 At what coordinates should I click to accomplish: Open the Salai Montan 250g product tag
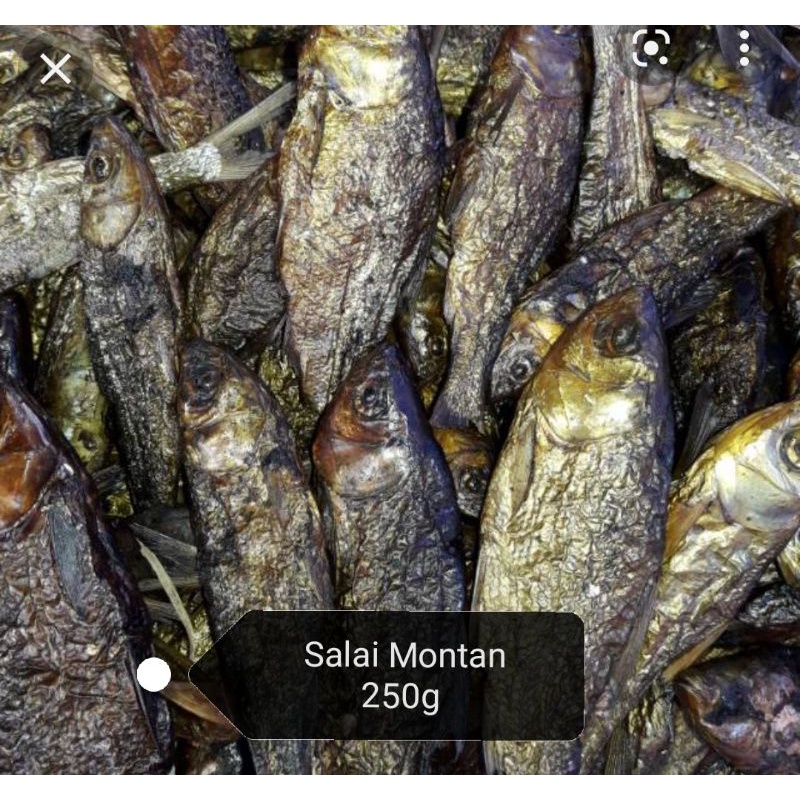click(x=404, y=675)
